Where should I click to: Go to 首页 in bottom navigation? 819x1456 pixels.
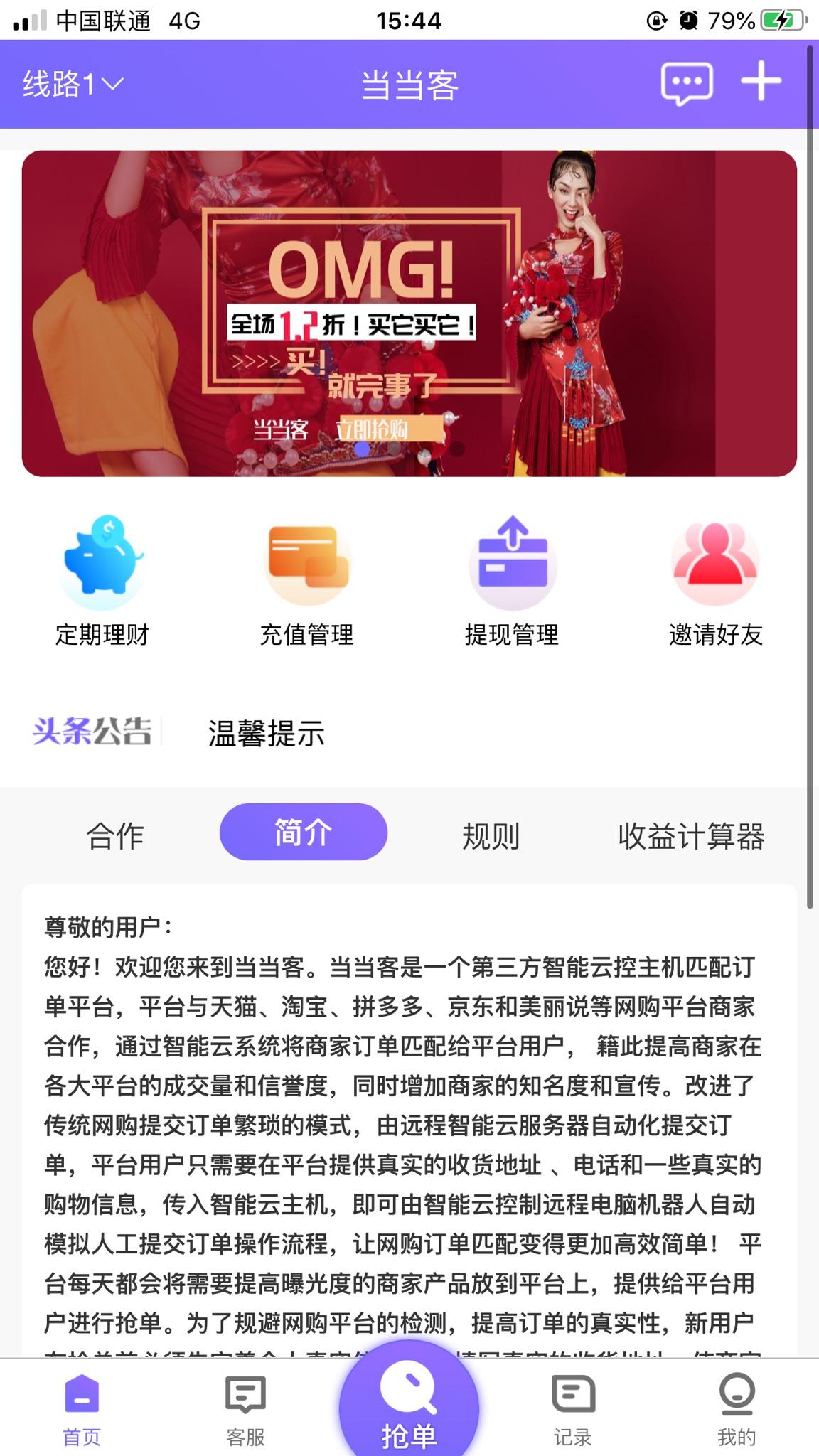[x=82, y=1412]
